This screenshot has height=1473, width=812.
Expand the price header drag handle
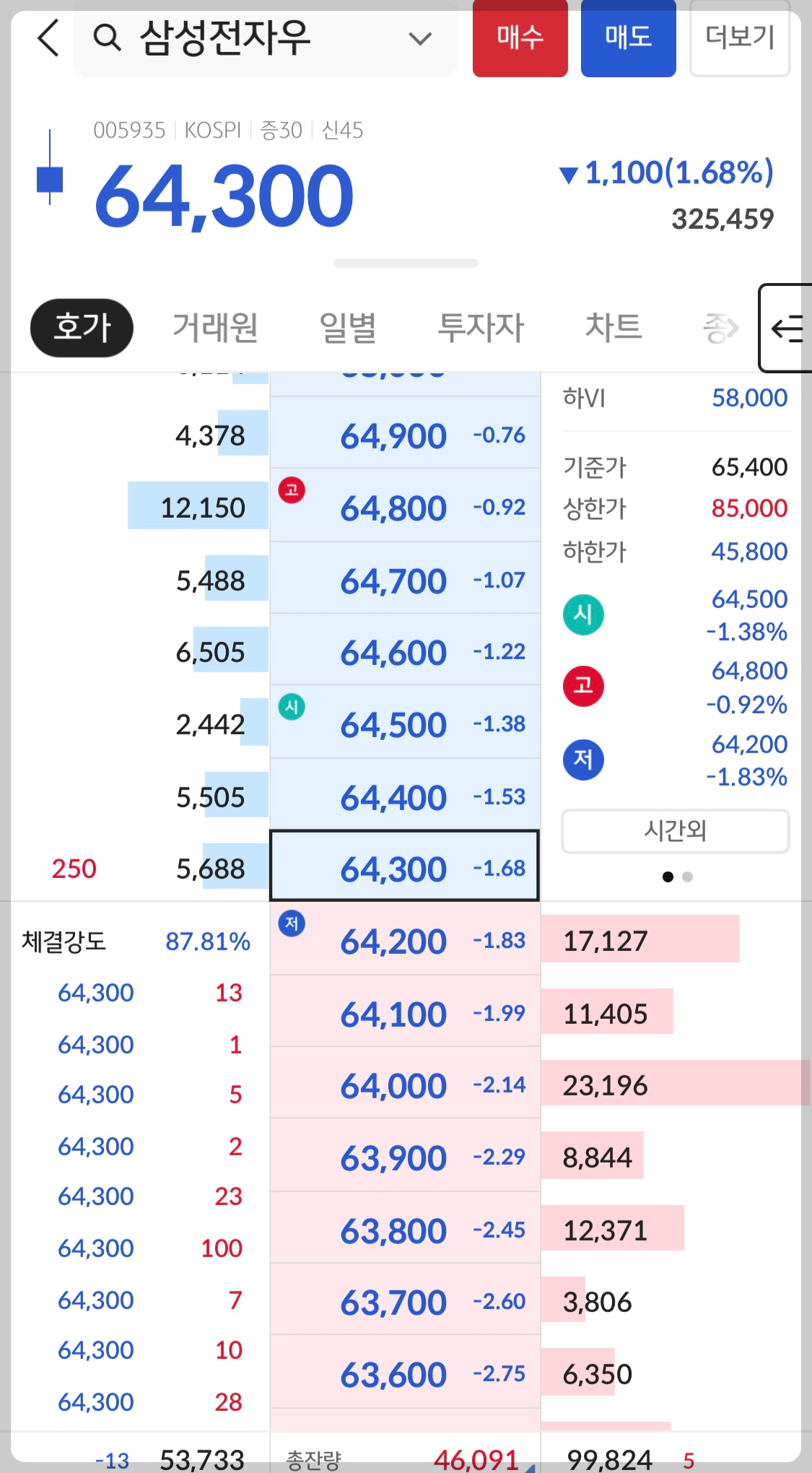click(x=406, y=264)
